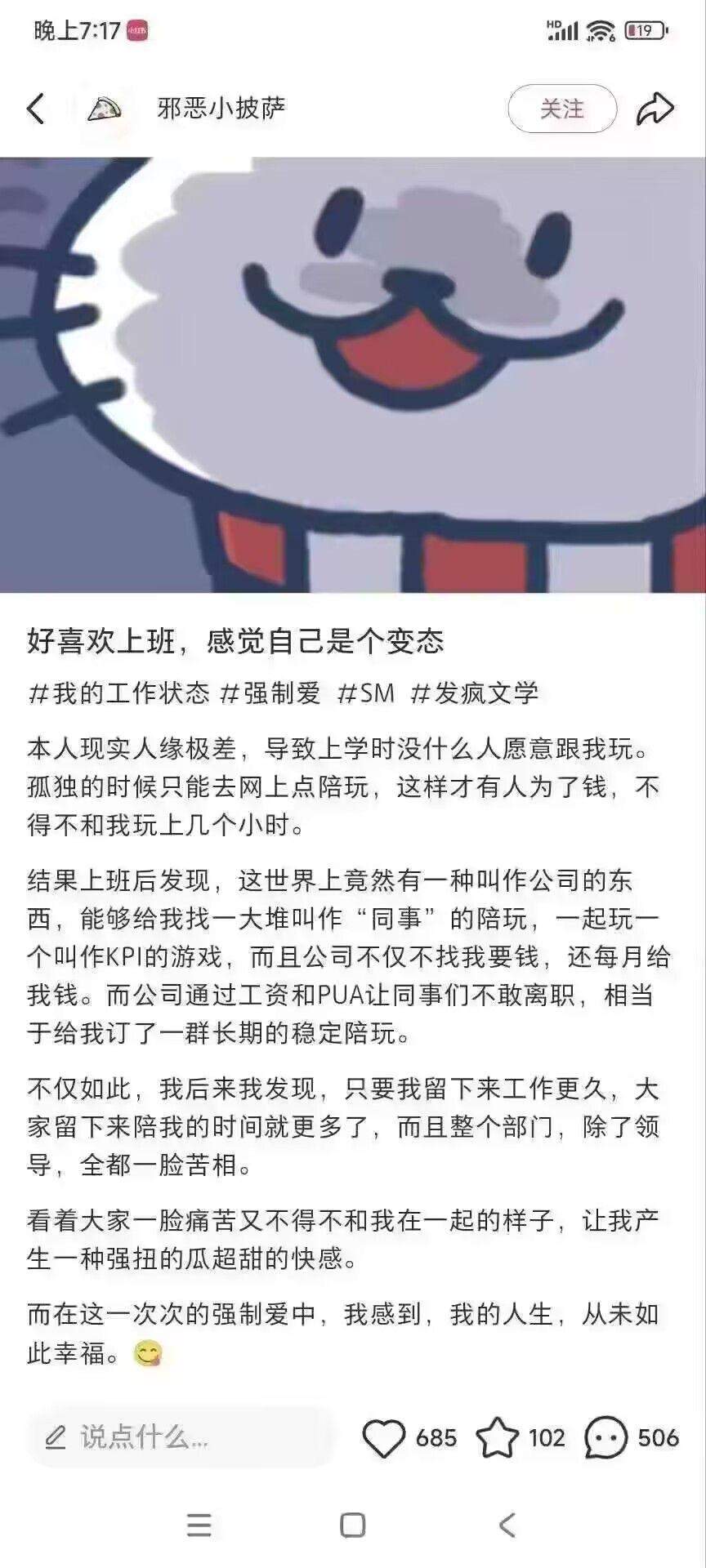
Task: Share this post
Action: pos(655,109)
